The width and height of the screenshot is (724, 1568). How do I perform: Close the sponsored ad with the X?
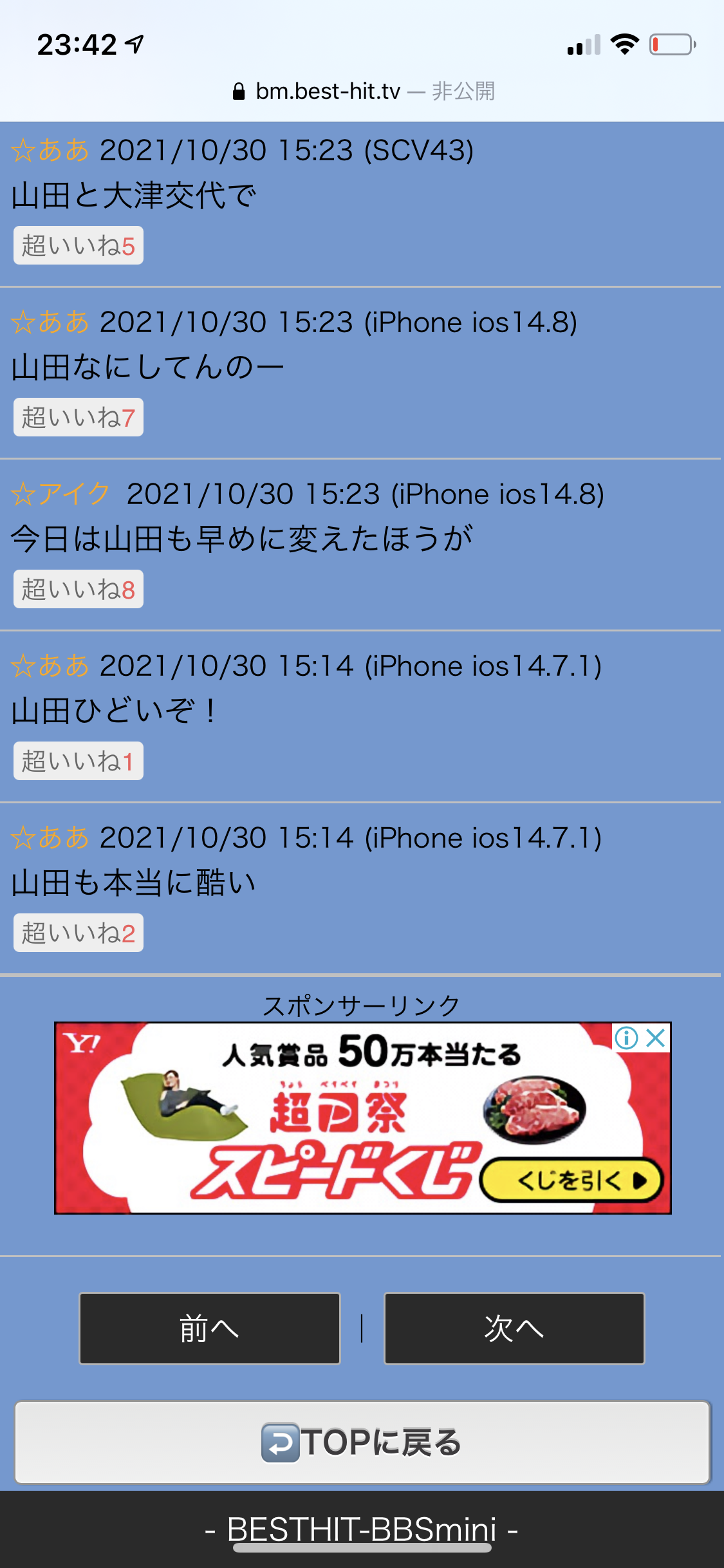pyautogui.click(x=656, y=1038)
